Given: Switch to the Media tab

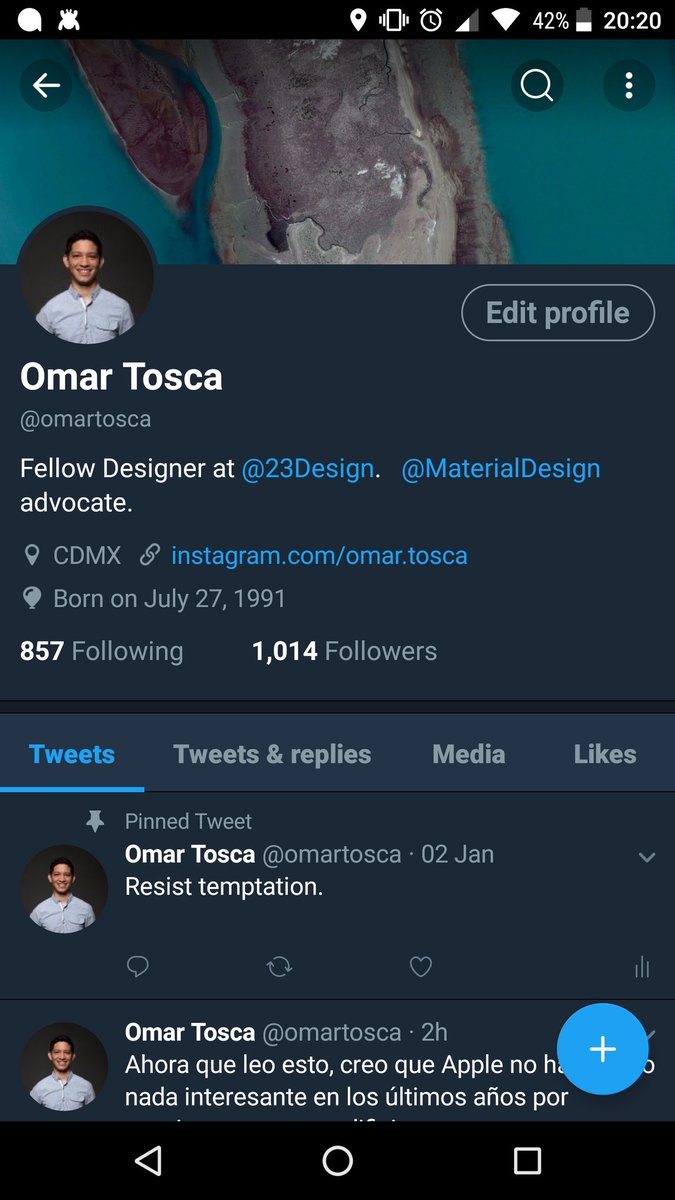Looking at the screenshot, I should [468, 754].
